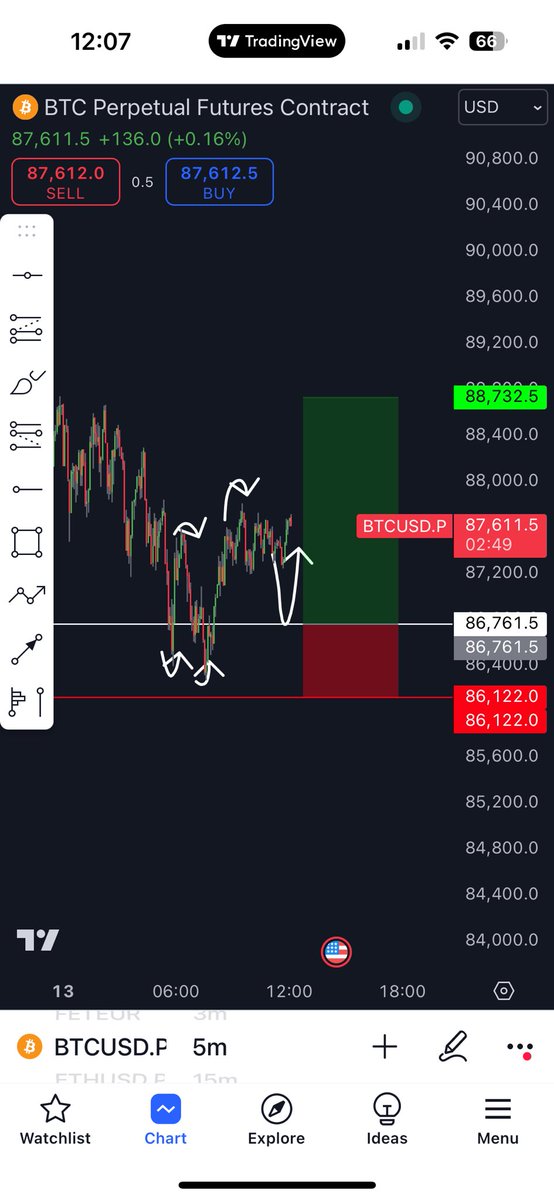Tap the US flag economic event marker

pos(336,952)
